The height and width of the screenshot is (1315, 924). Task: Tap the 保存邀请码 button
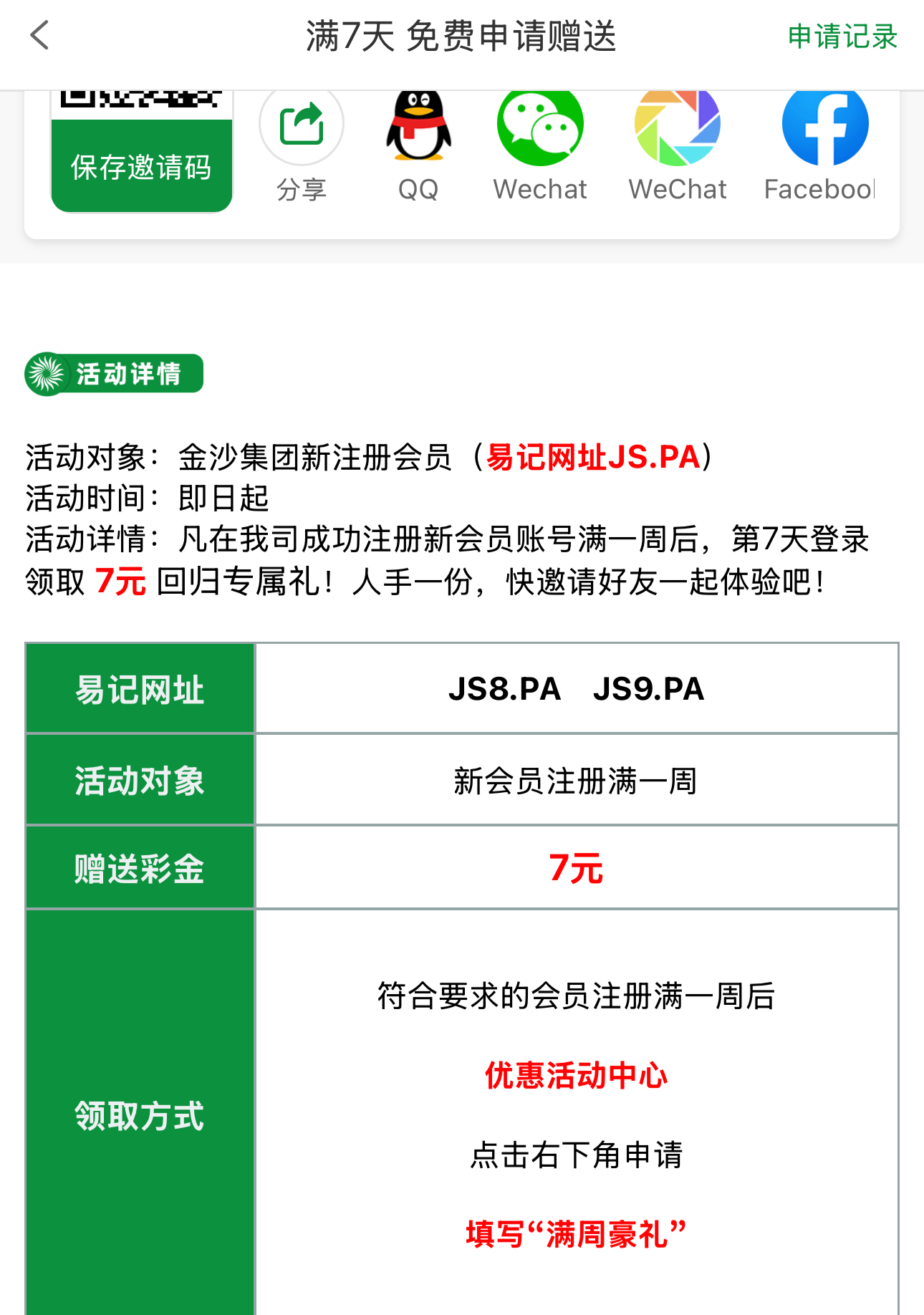click(141, 166)
